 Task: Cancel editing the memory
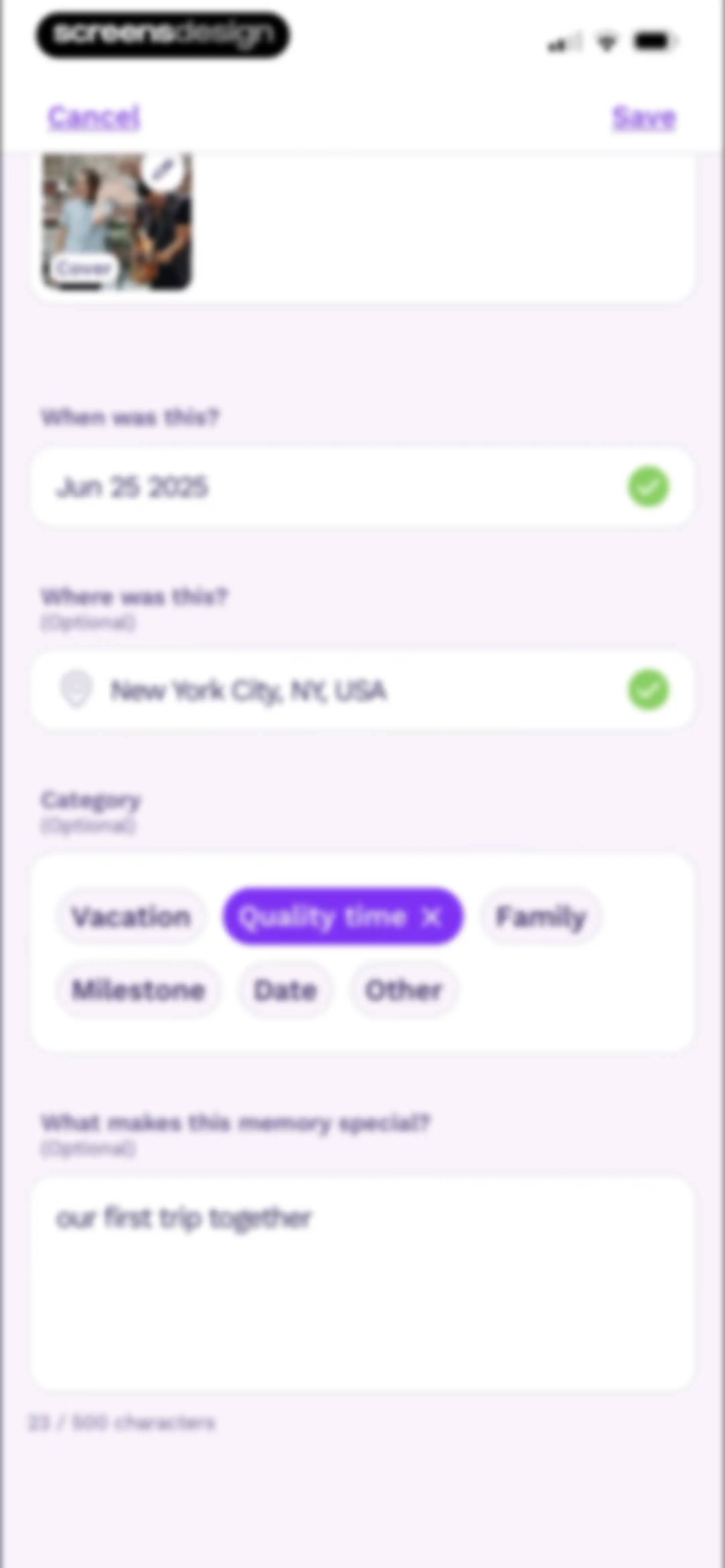[94, 118]
